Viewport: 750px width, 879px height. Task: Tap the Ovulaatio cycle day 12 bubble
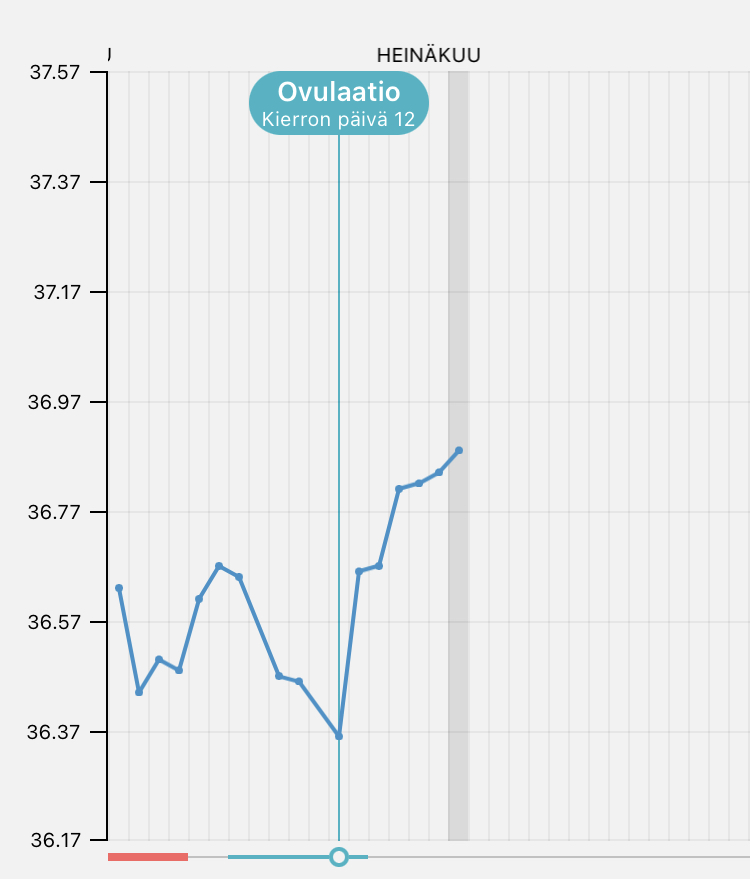pyautogui.click(x=338, y=104)
